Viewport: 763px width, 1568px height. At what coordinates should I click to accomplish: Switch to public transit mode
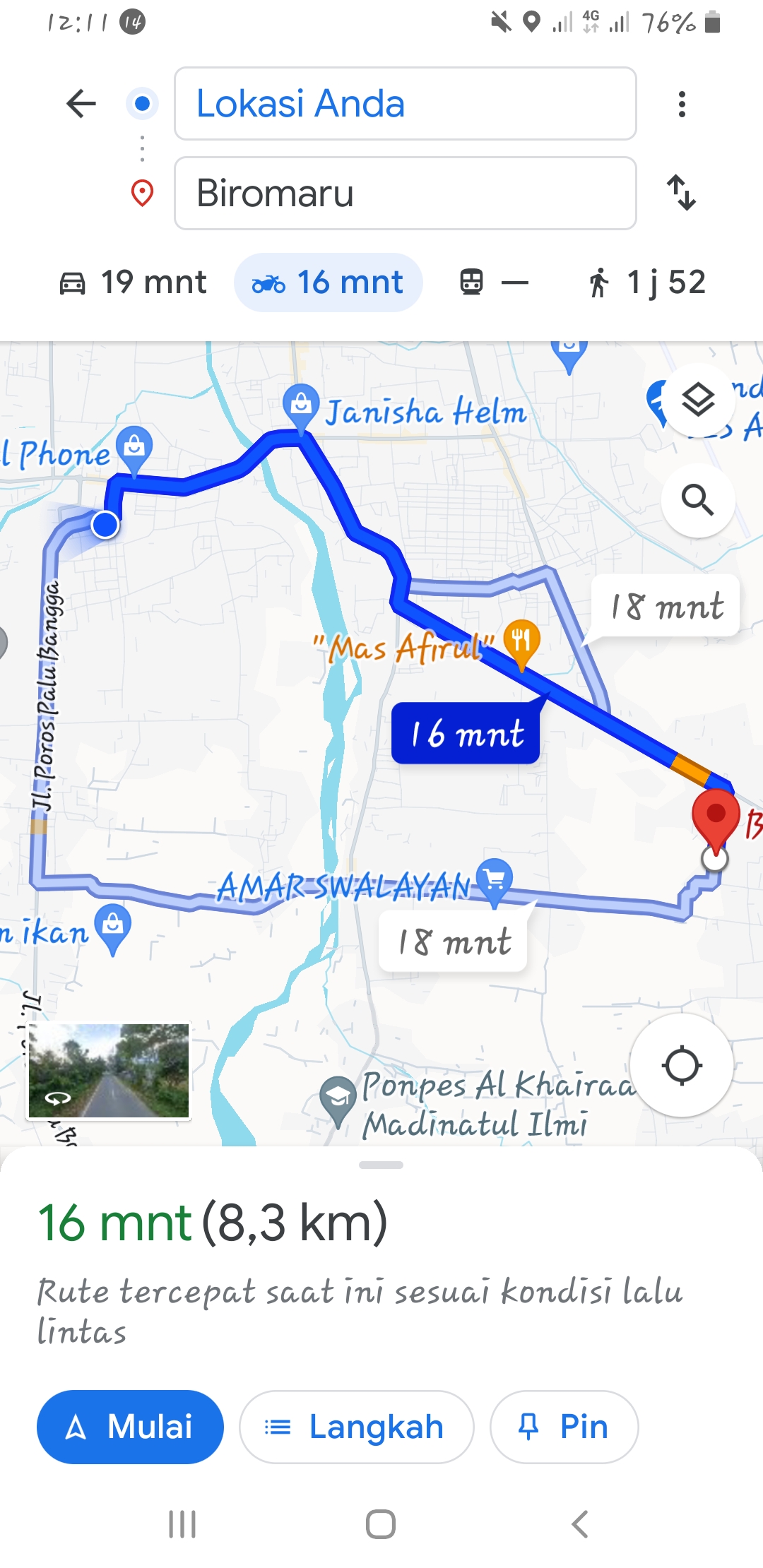tap(494, 283)
